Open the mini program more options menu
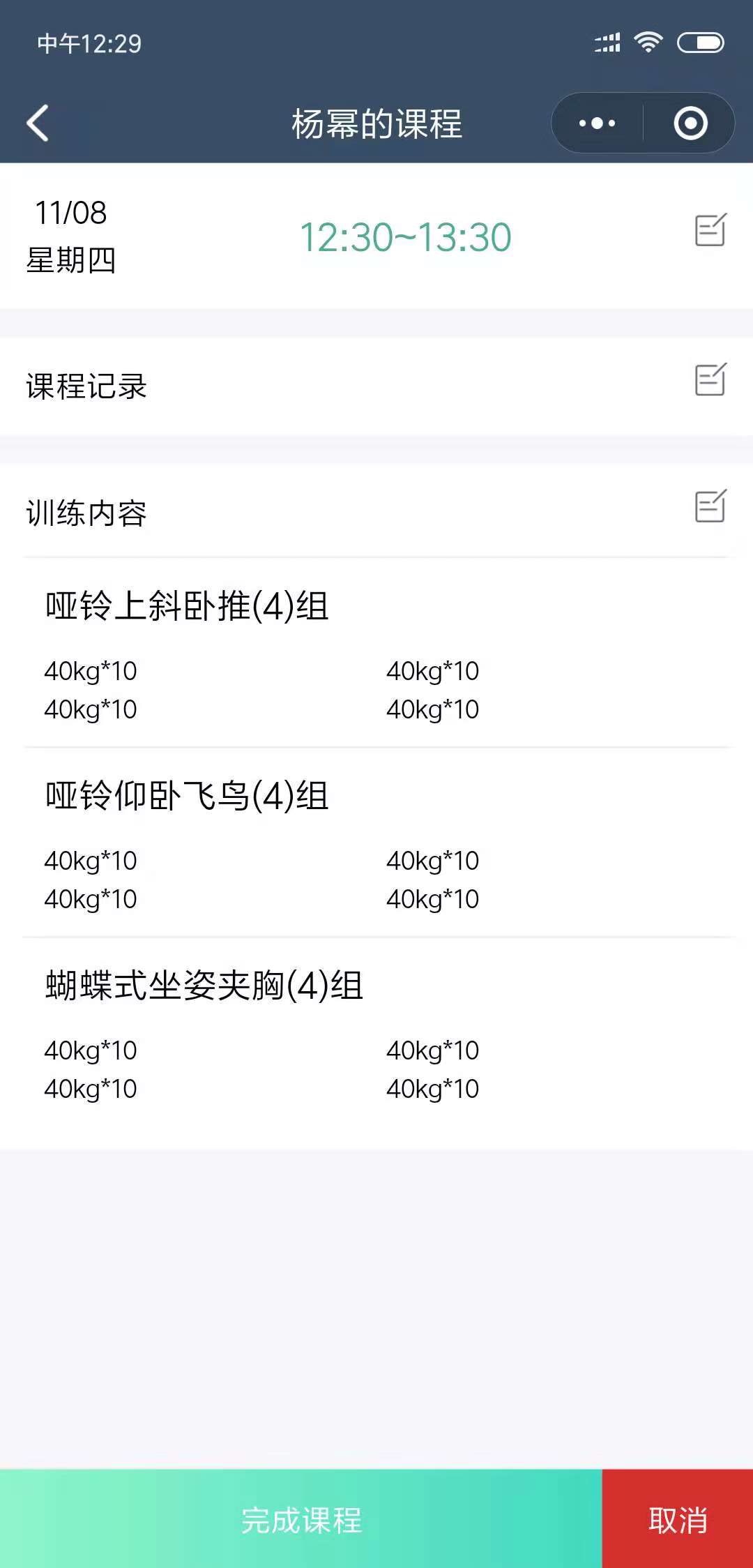Screen dimensions: 753x1568 point(598,123)
